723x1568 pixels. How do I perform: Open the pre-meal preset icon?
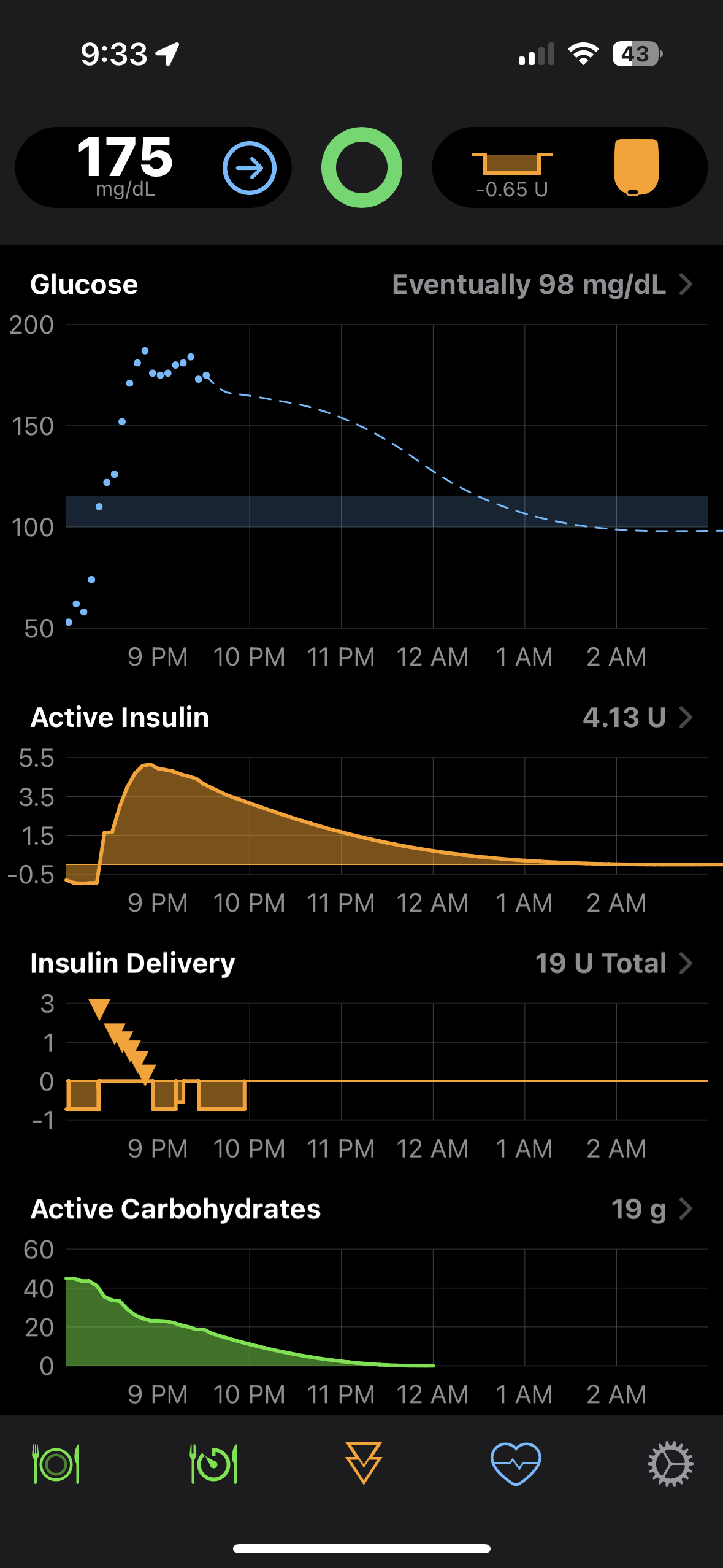click(x=213, y=1464)
